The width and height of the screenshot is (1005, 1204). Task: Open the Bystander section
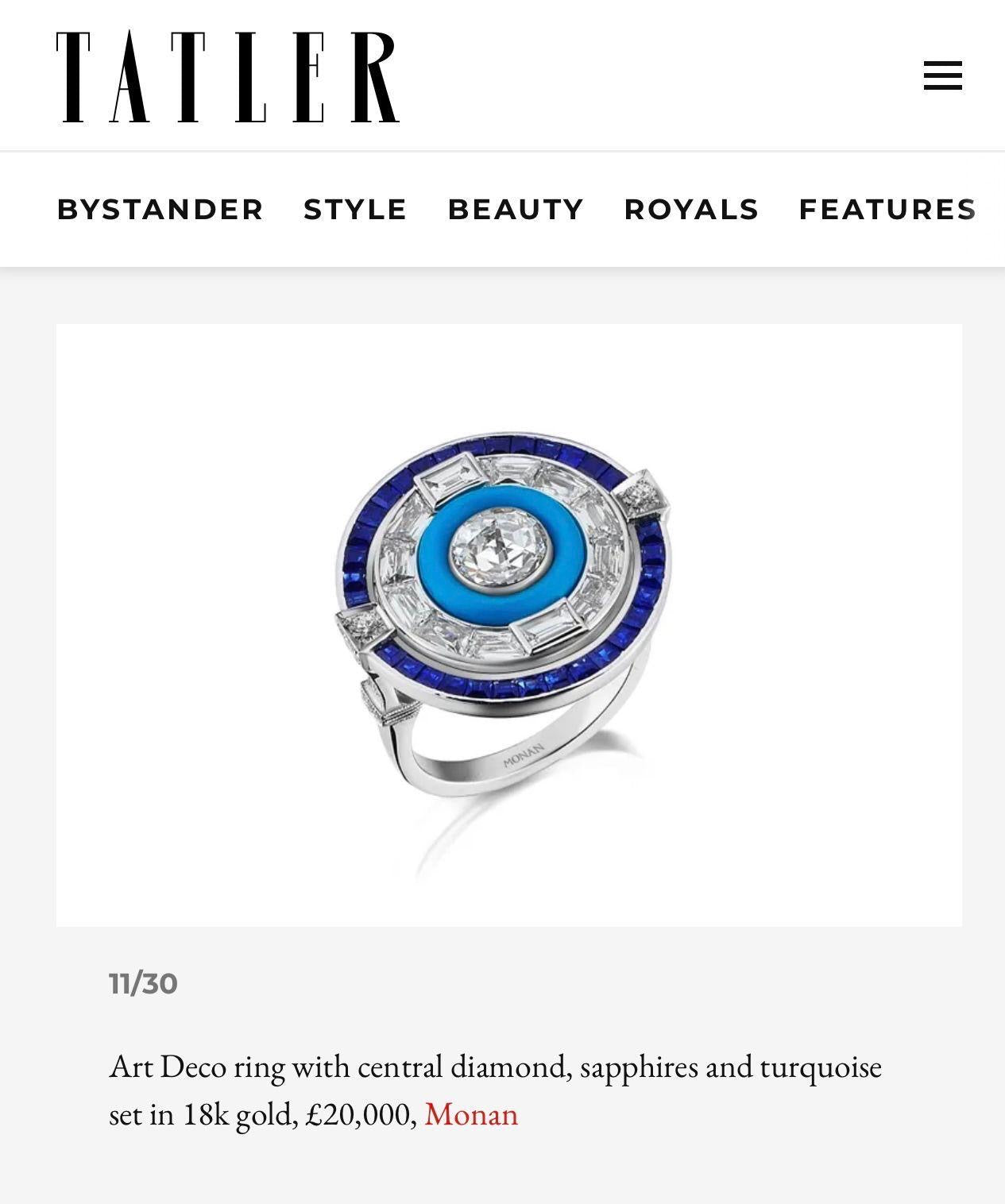160,210
